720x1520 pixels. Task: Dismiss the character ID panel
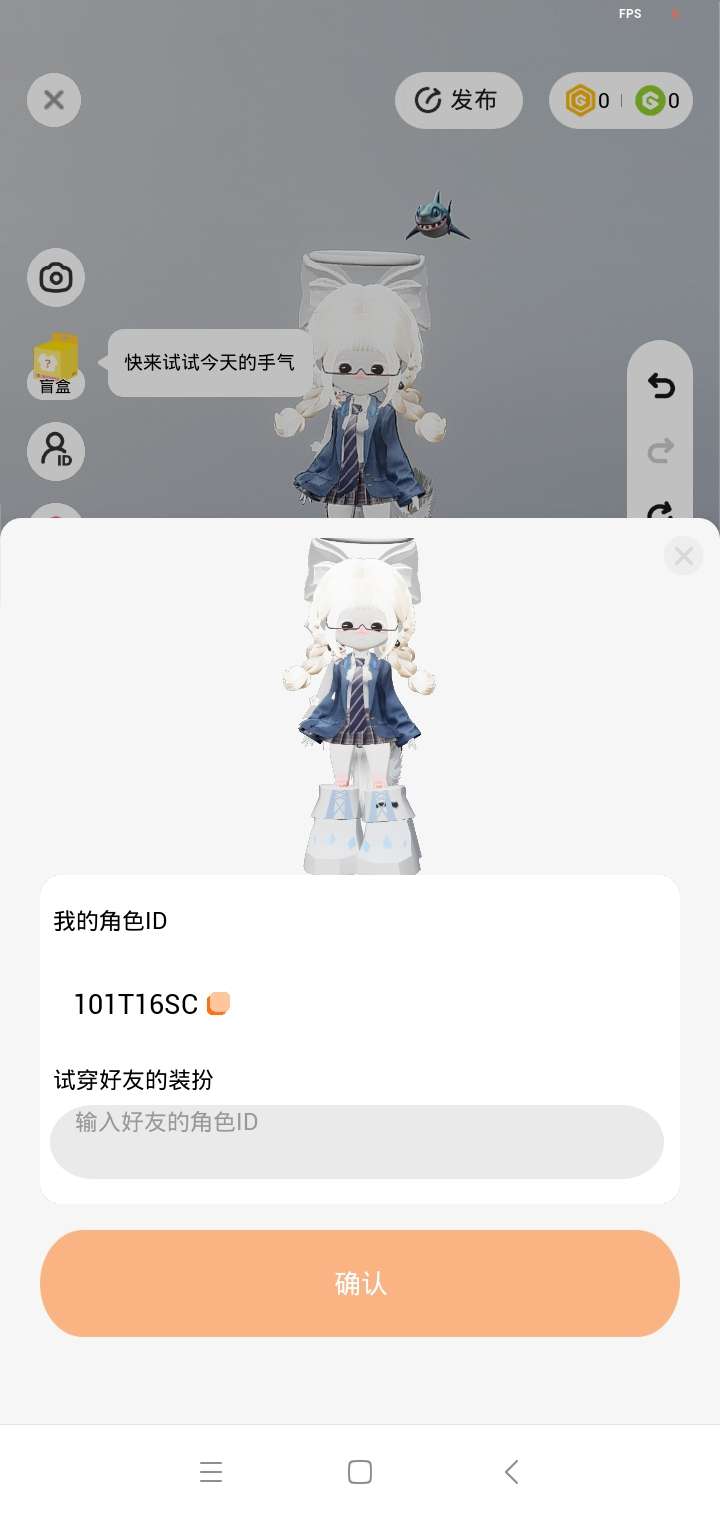pos(684,556)
